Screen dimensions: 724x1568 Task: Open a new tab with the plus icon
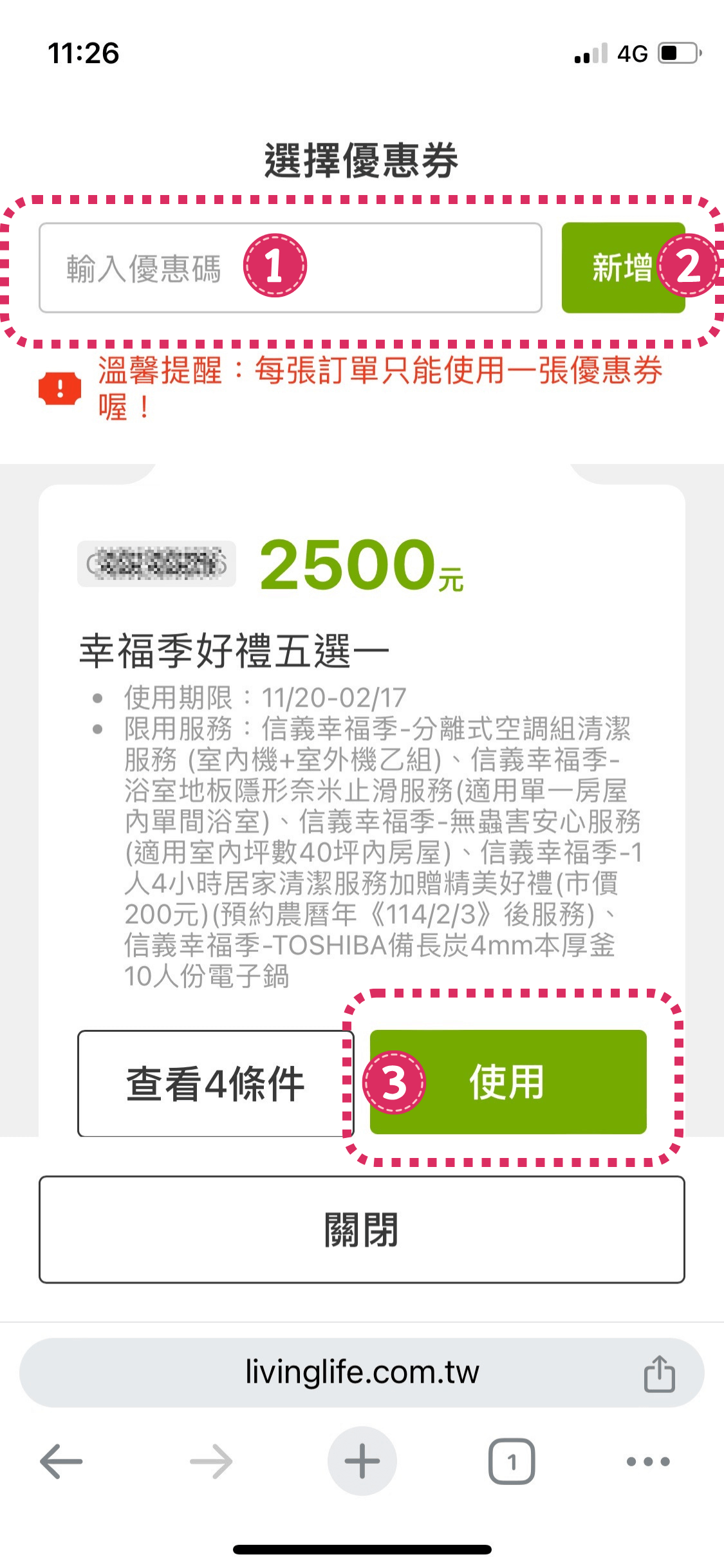pos(362,1461)
